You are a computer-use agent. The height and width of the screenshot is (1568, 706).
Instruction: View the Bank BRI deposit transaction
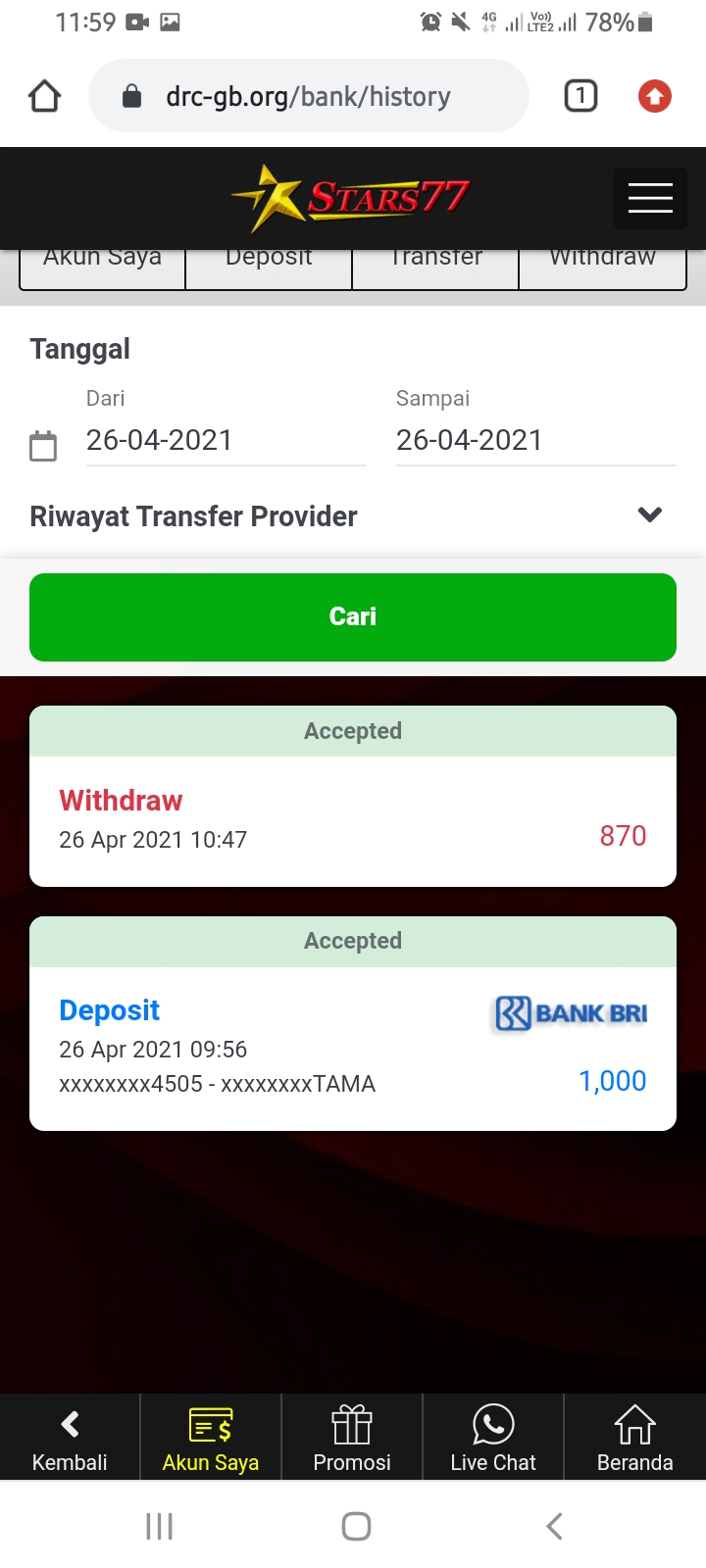(353, 1048)
